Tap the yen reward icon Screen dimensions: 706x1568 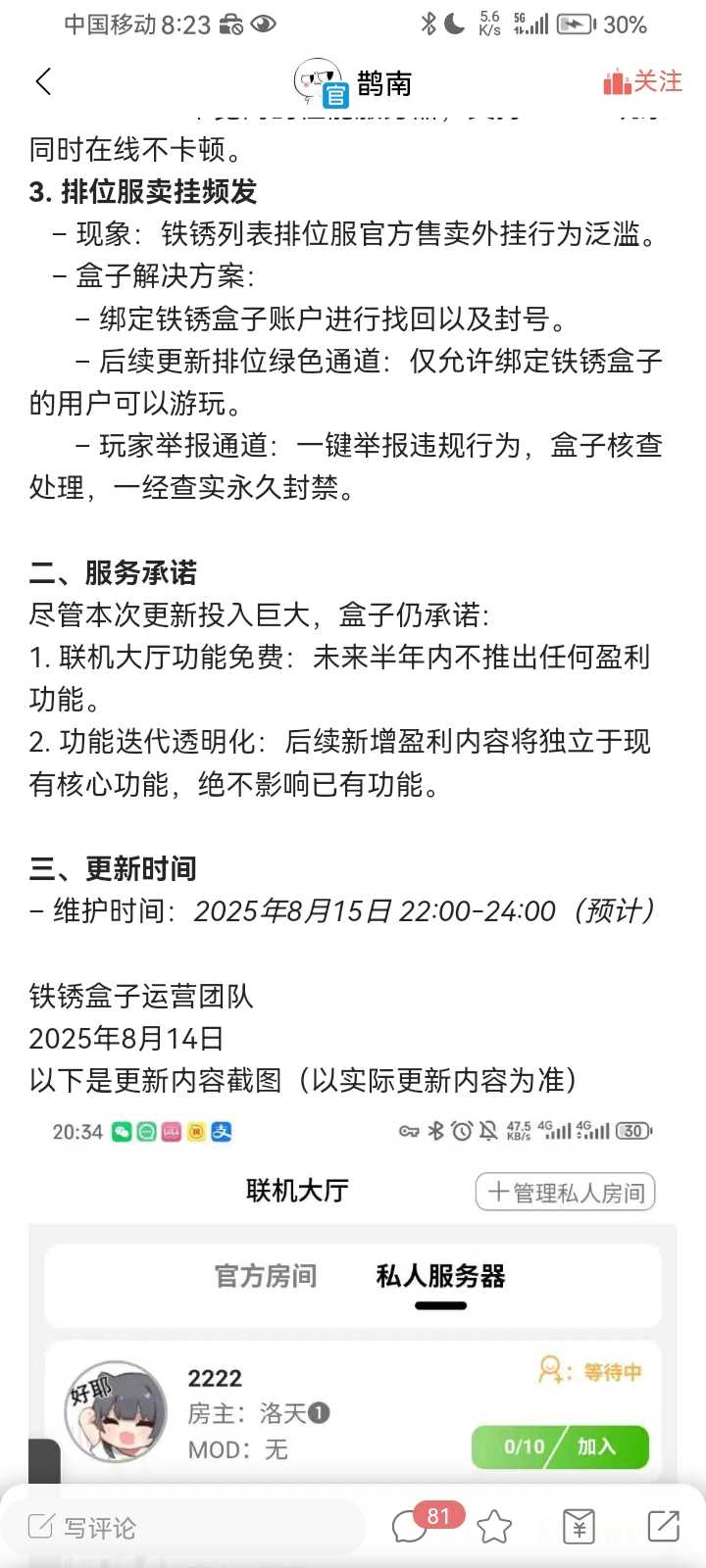579,1526
